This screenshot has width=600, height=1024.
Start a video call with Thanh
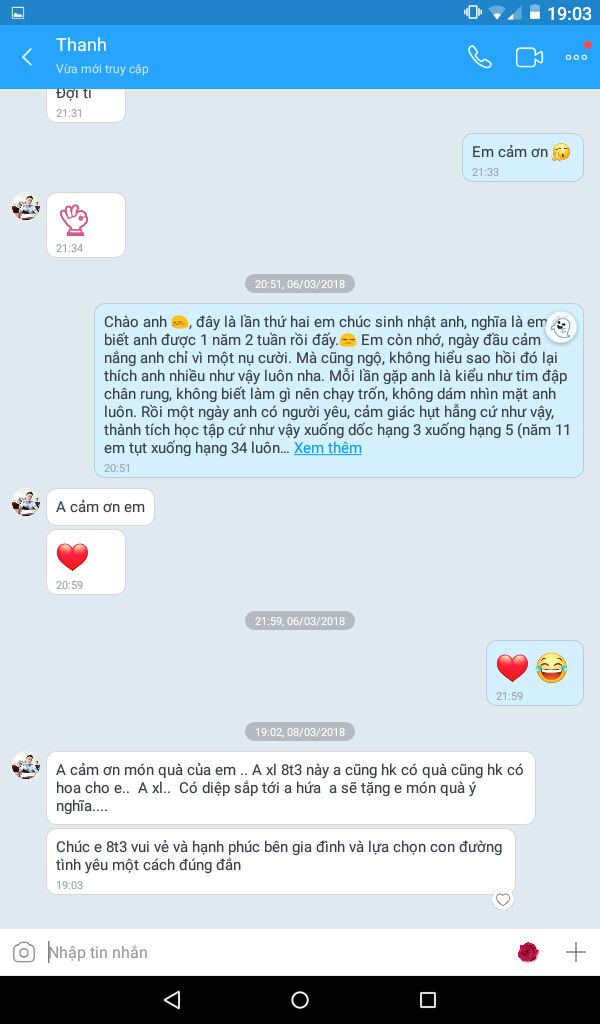pos(529,57)
